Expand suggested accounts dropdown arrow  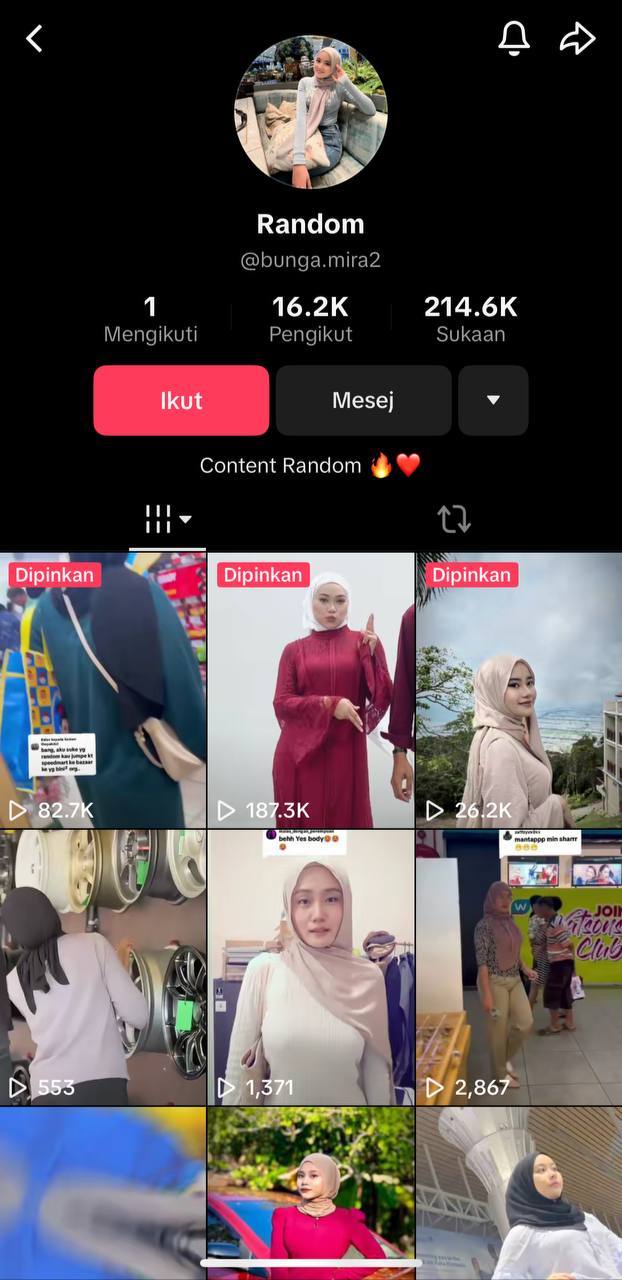(493, 400)
